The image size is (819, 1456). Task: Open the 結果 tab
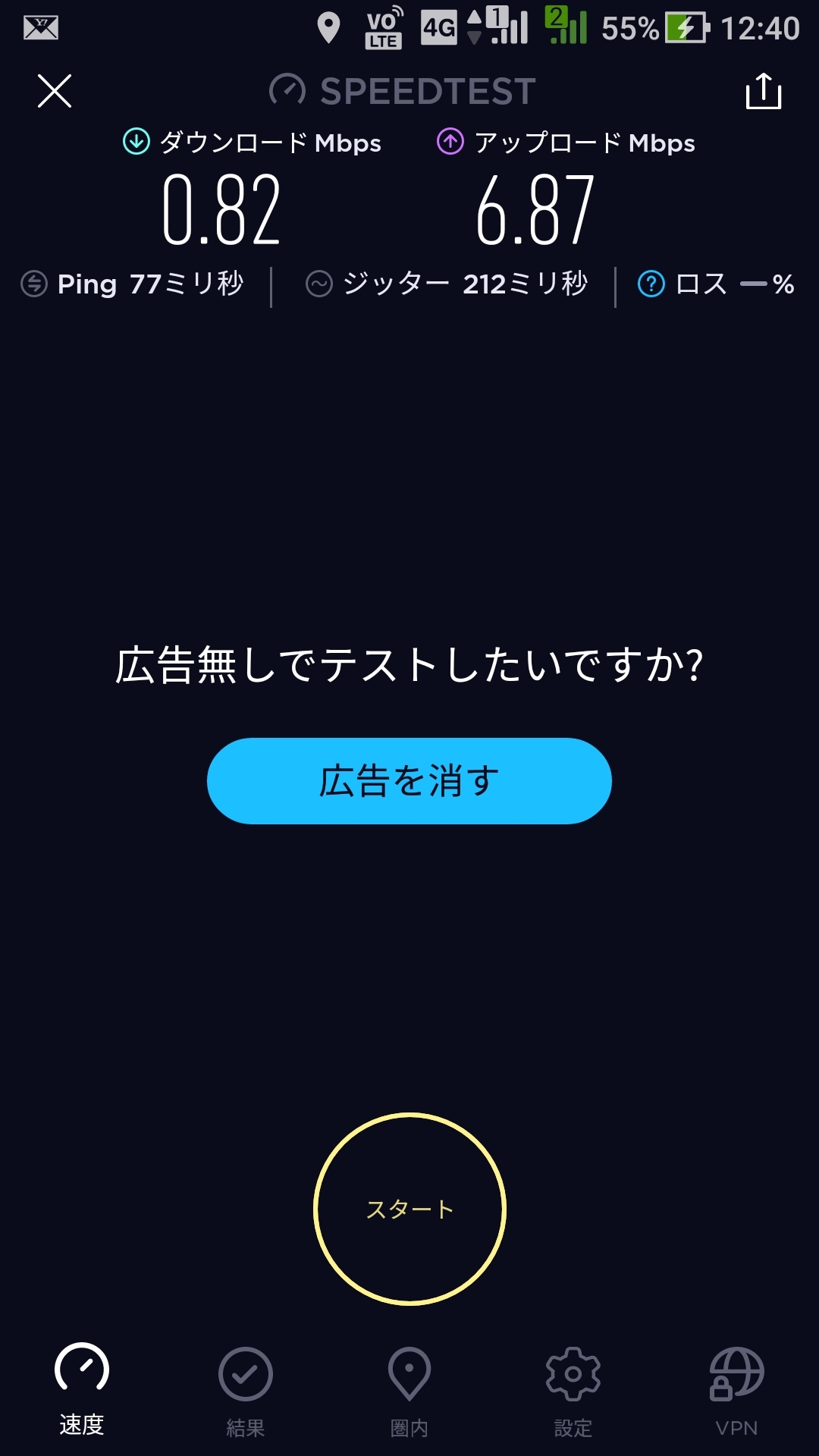pos(246,1392)
